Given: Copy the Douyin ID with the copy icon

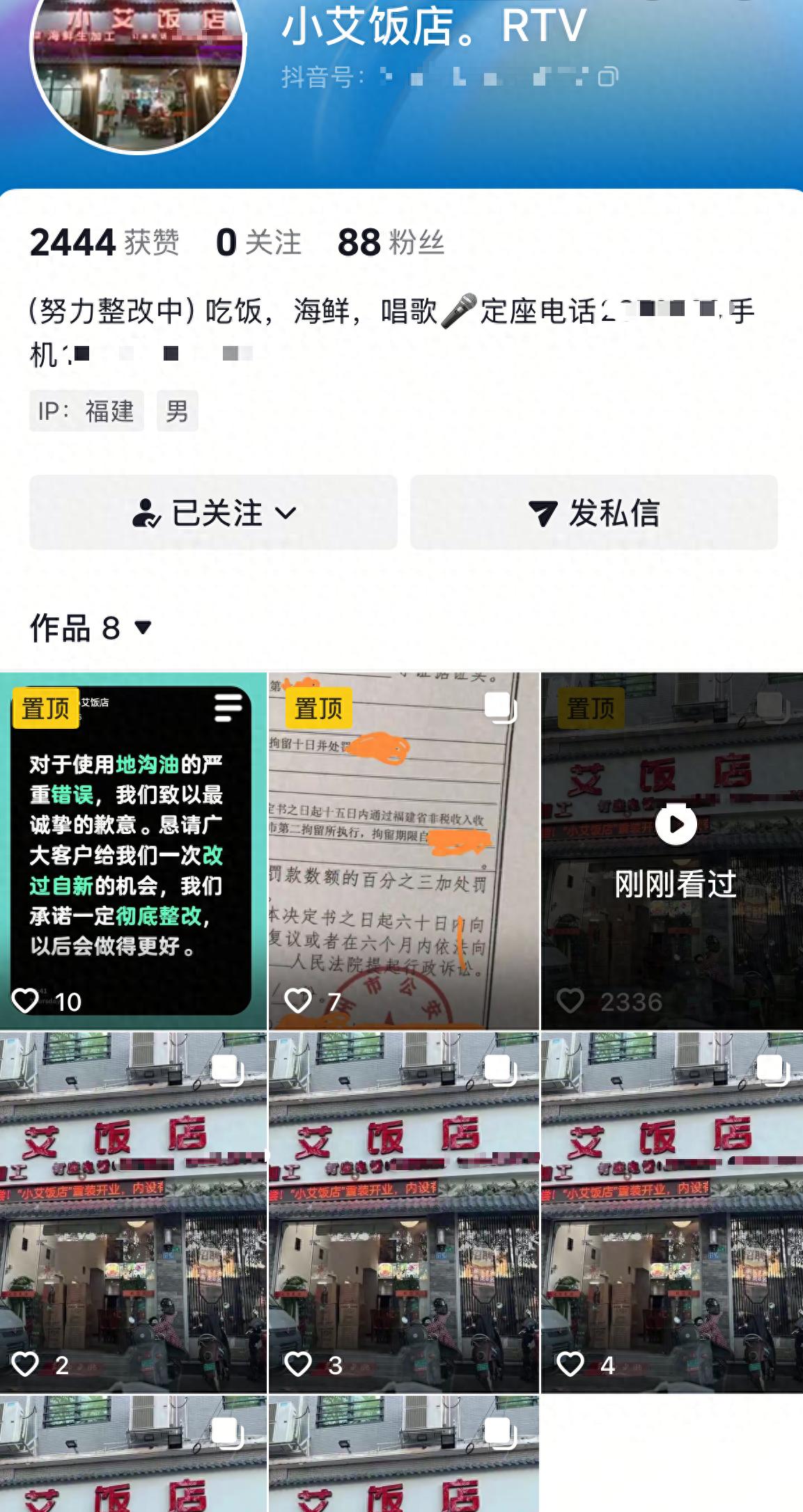Looking at the screenshot, I should click(607, 77).
